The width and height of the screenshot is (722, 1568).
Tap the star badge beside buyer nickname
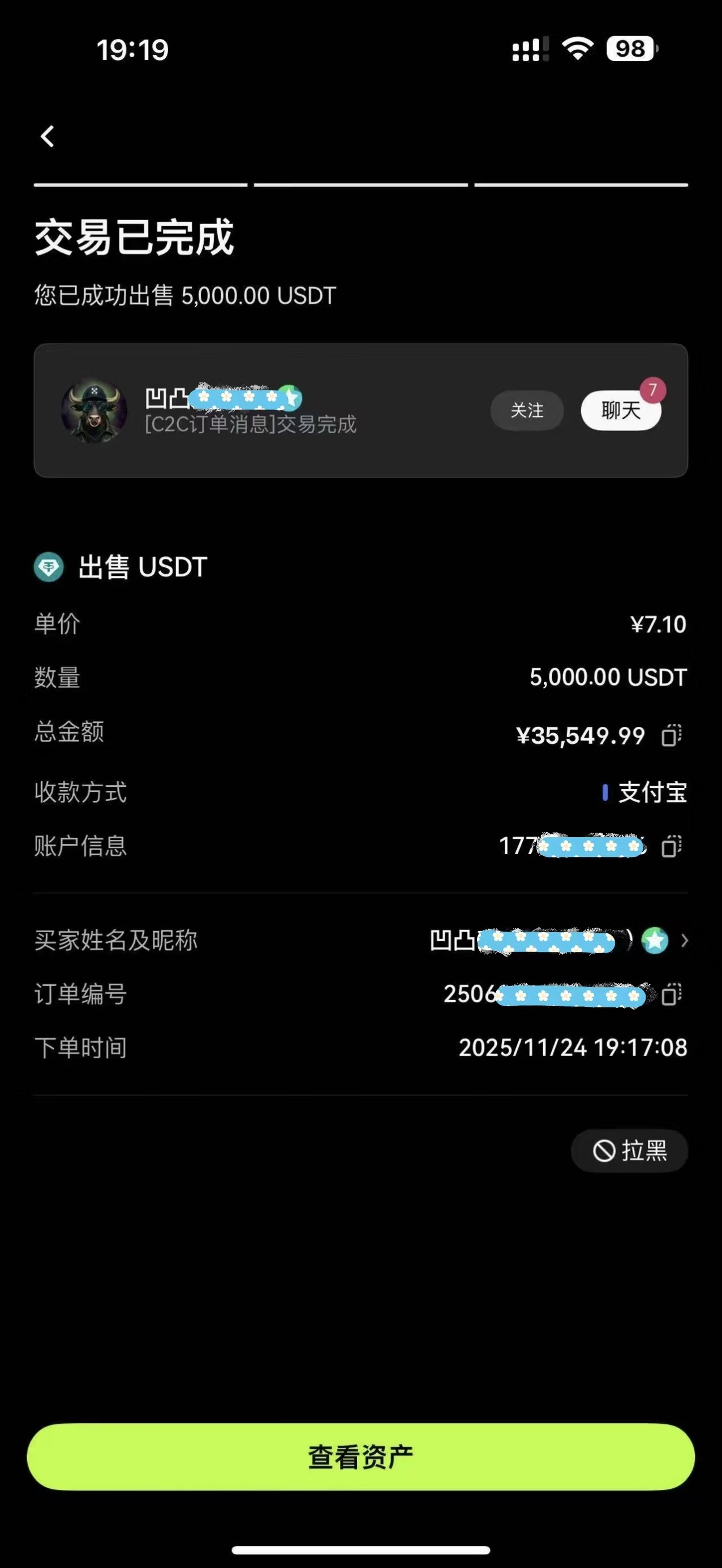coord(656,941)
